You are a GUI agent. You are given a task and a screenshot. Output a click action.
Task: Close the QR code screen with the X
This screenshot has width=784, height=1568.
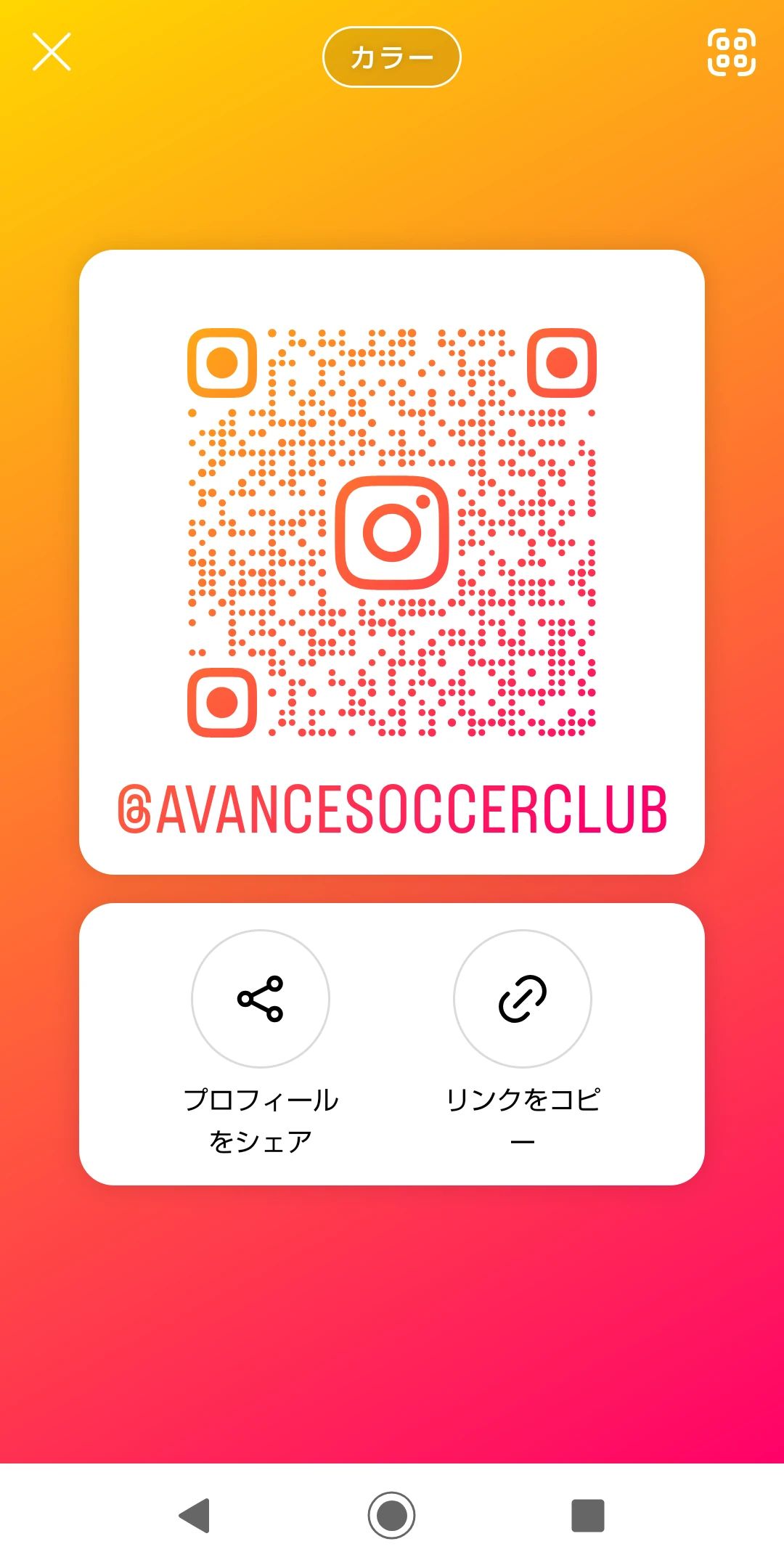52,54
